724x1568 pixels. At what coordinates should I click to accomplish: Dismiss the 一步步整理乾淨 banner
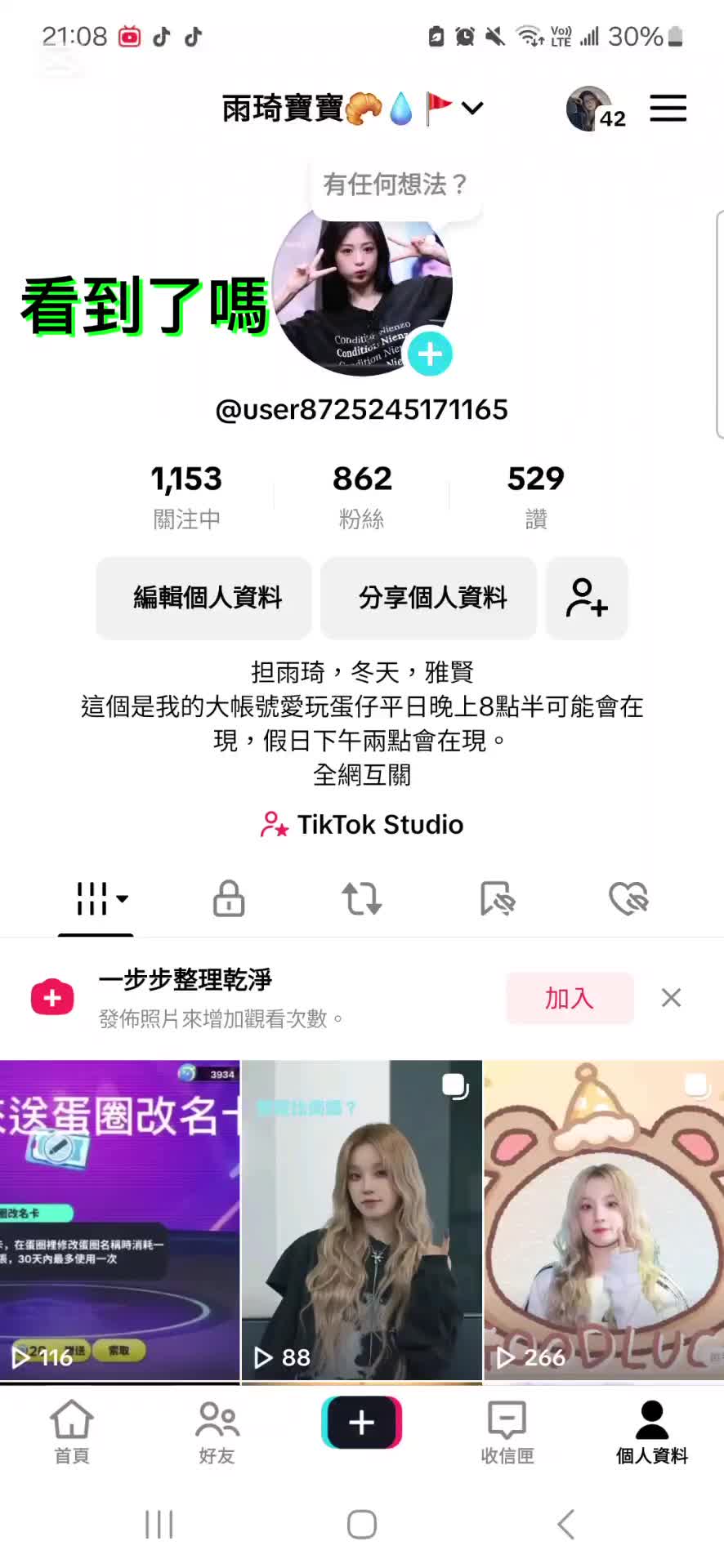[x=671, y=998]
